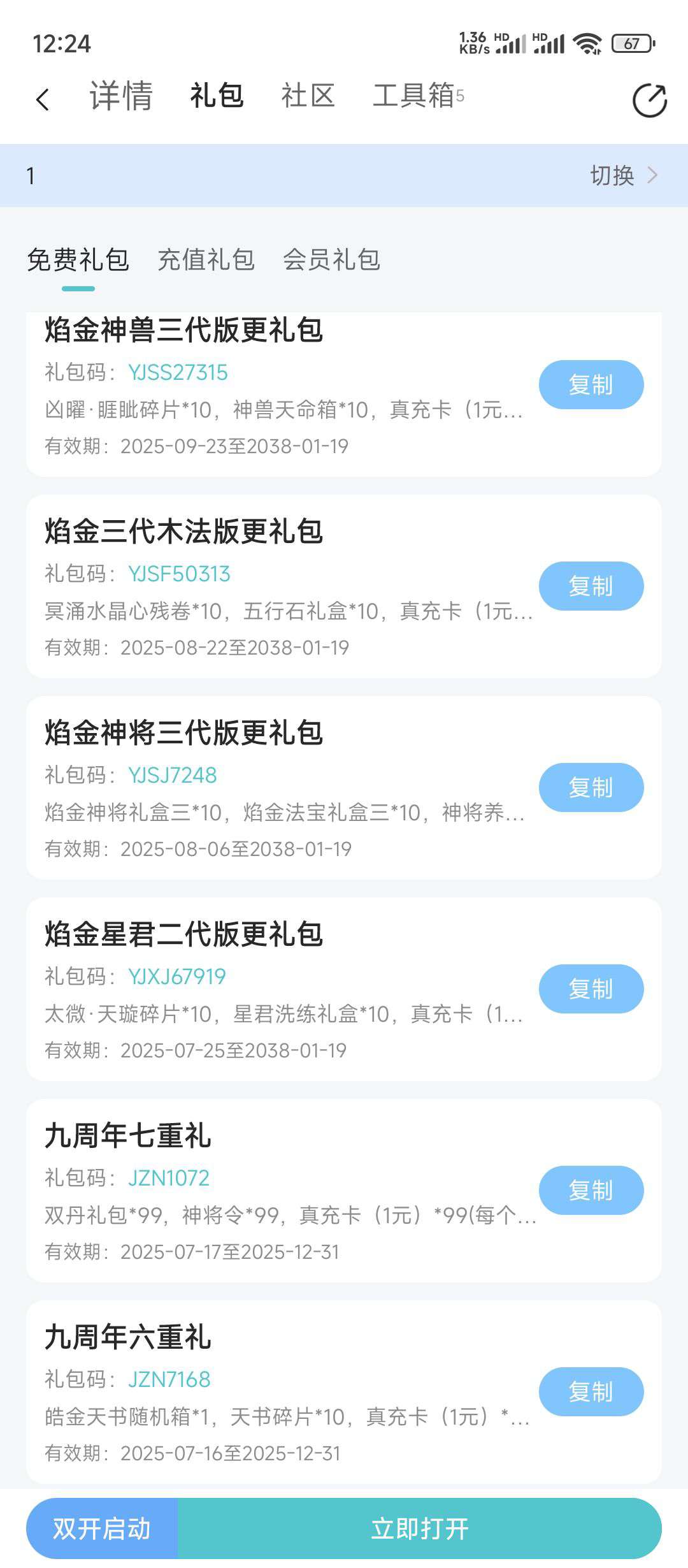Copy the code for 焰金神兽三代版更礼包

tap(591, 384)
